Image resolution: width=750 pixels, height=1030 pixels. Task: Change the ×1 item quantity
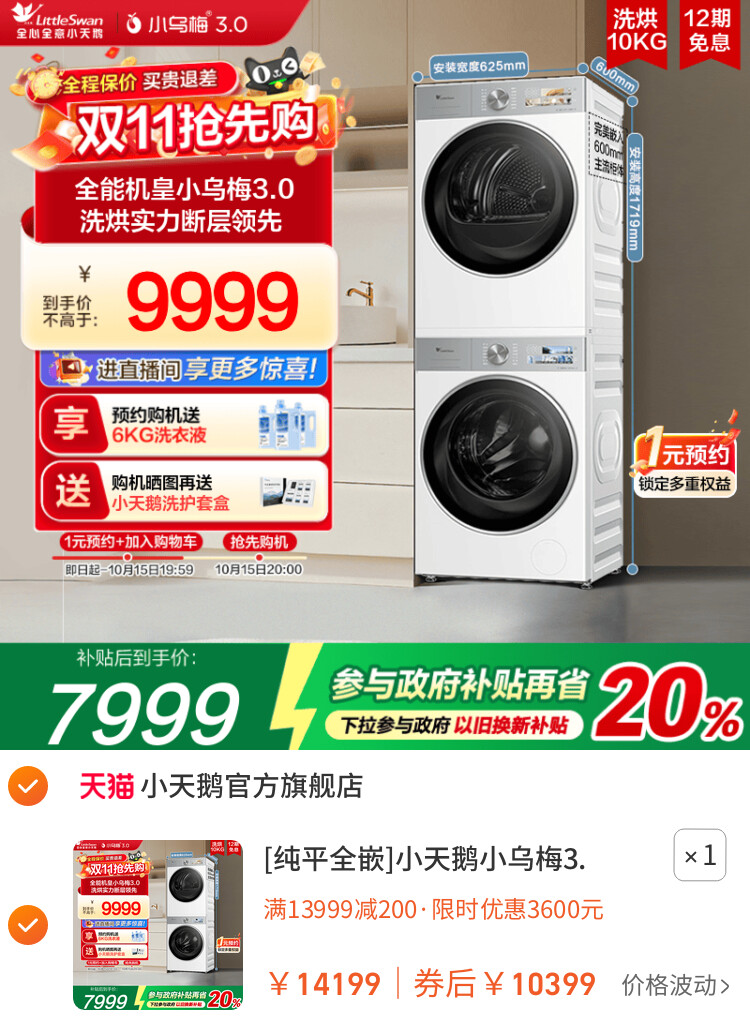coord(699,856)
